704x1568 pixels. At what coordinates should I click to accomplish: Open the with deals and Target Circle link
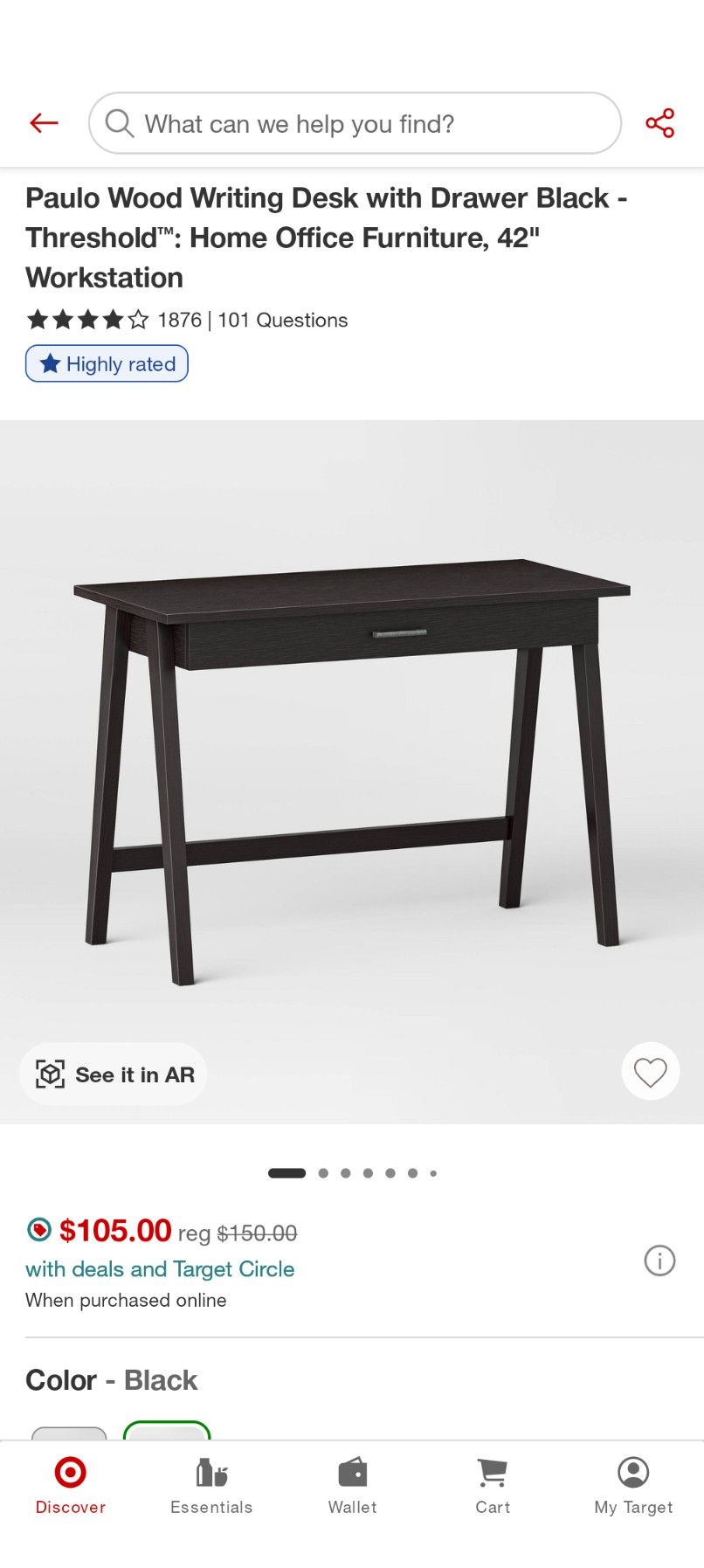point(160,1268)
